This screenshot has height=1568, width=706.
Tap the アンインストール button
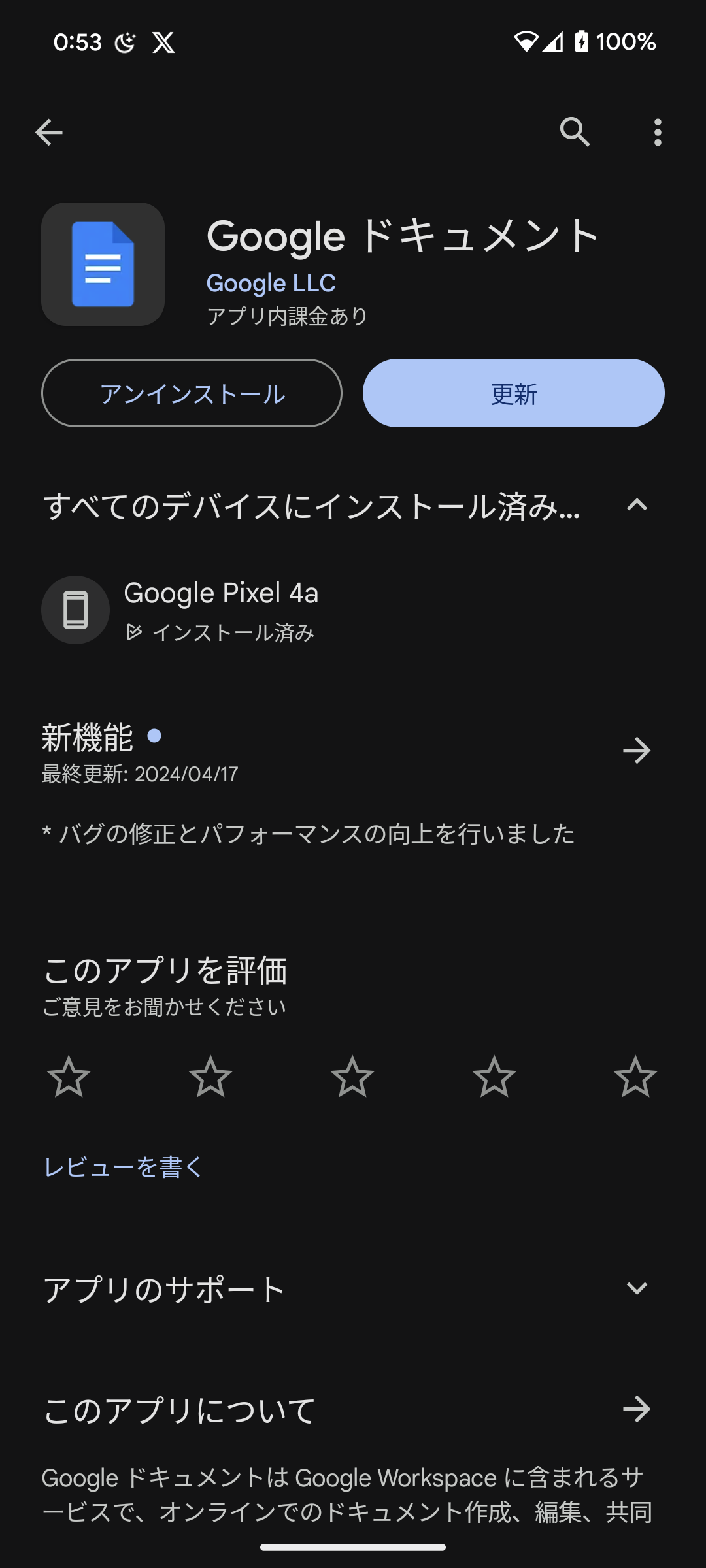(x=192, y=393)
